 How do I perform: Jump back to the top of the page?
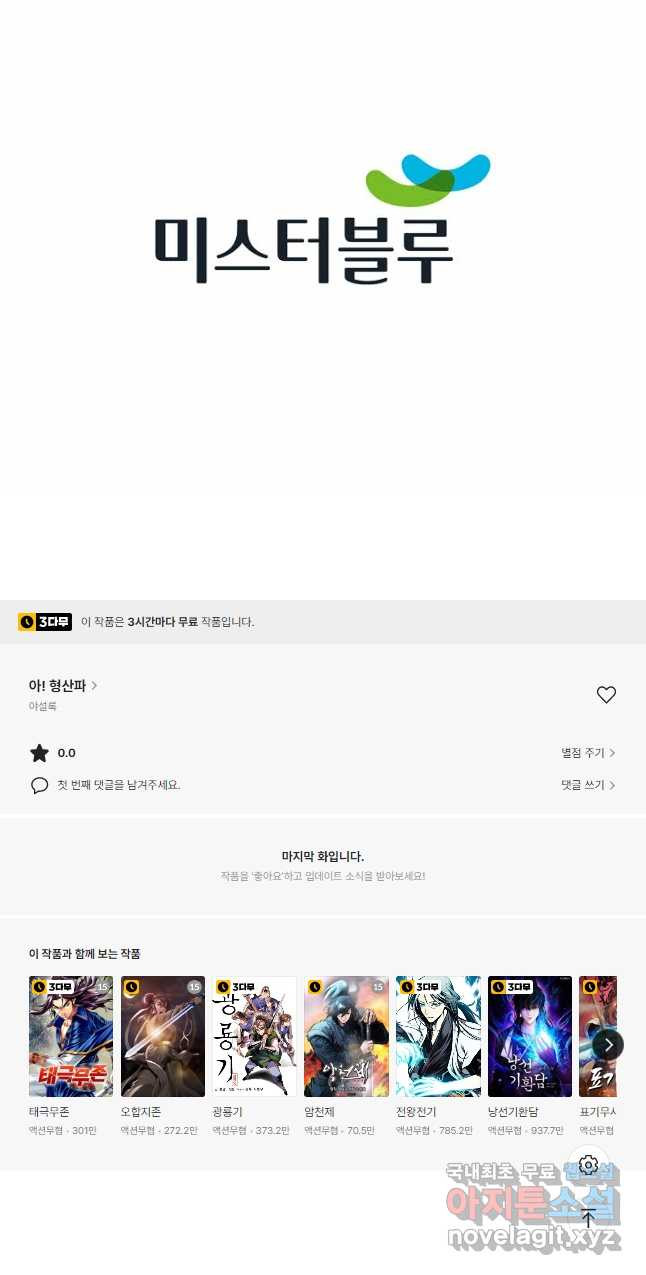click(x=588, y=1217)
